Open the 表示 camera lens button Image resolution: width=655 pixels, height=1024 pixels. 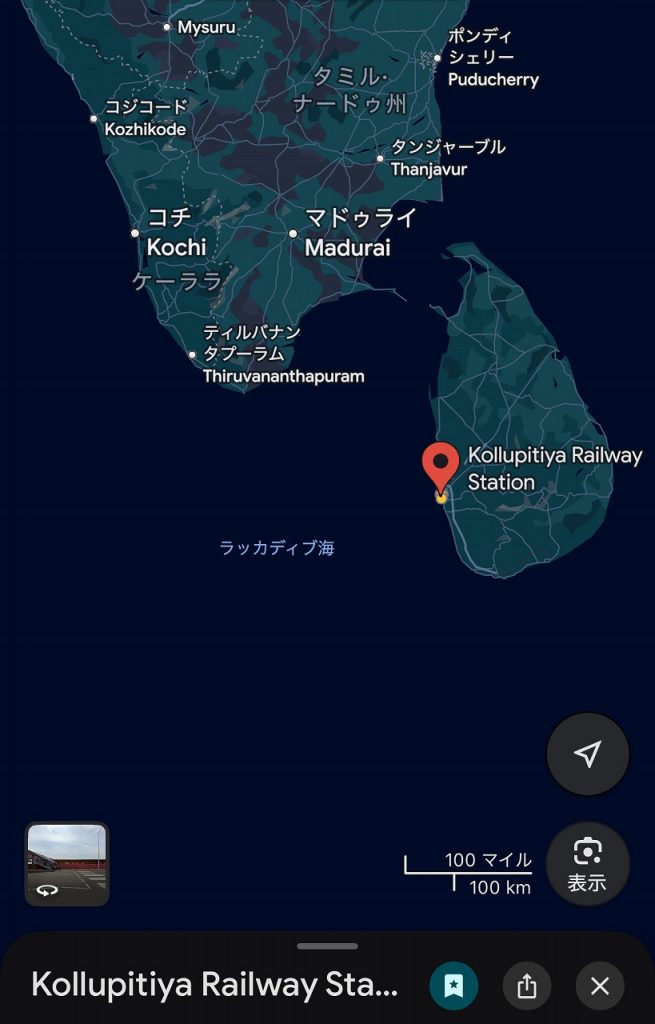[x=588, y=863]
